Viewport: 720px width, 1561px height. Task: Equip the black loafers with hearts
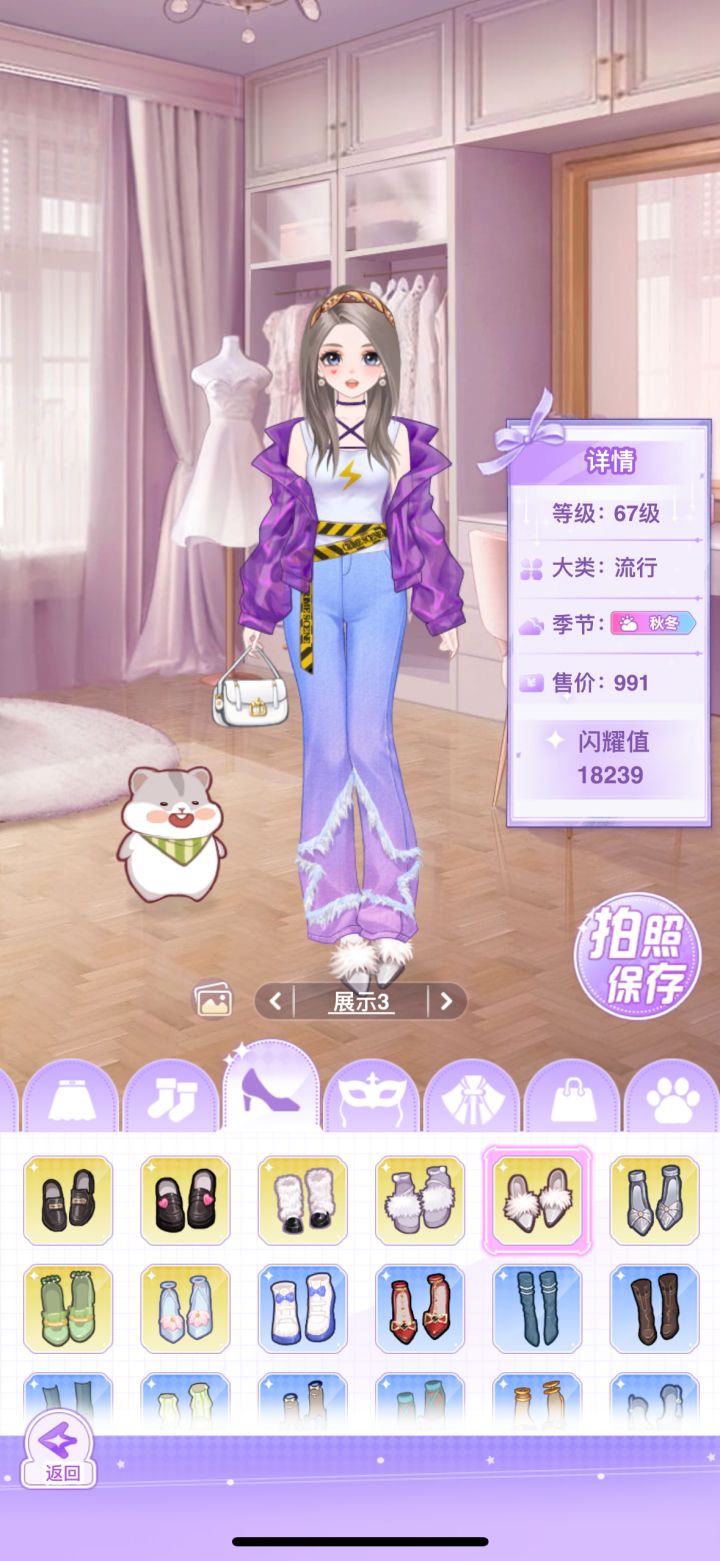[185, 1199]
